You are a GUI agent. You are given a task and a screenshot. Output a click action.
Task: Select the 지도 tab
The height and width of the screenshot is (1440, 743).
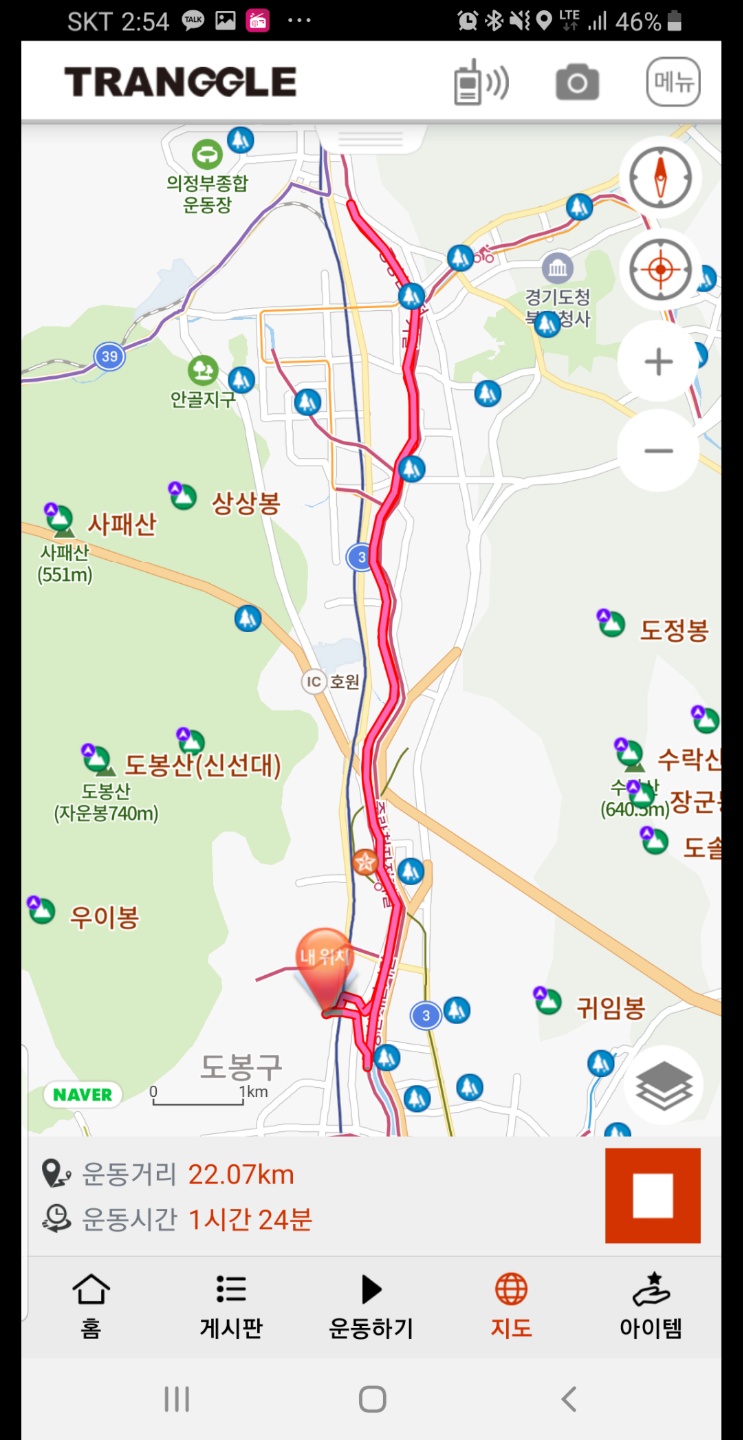(511, 1306)
